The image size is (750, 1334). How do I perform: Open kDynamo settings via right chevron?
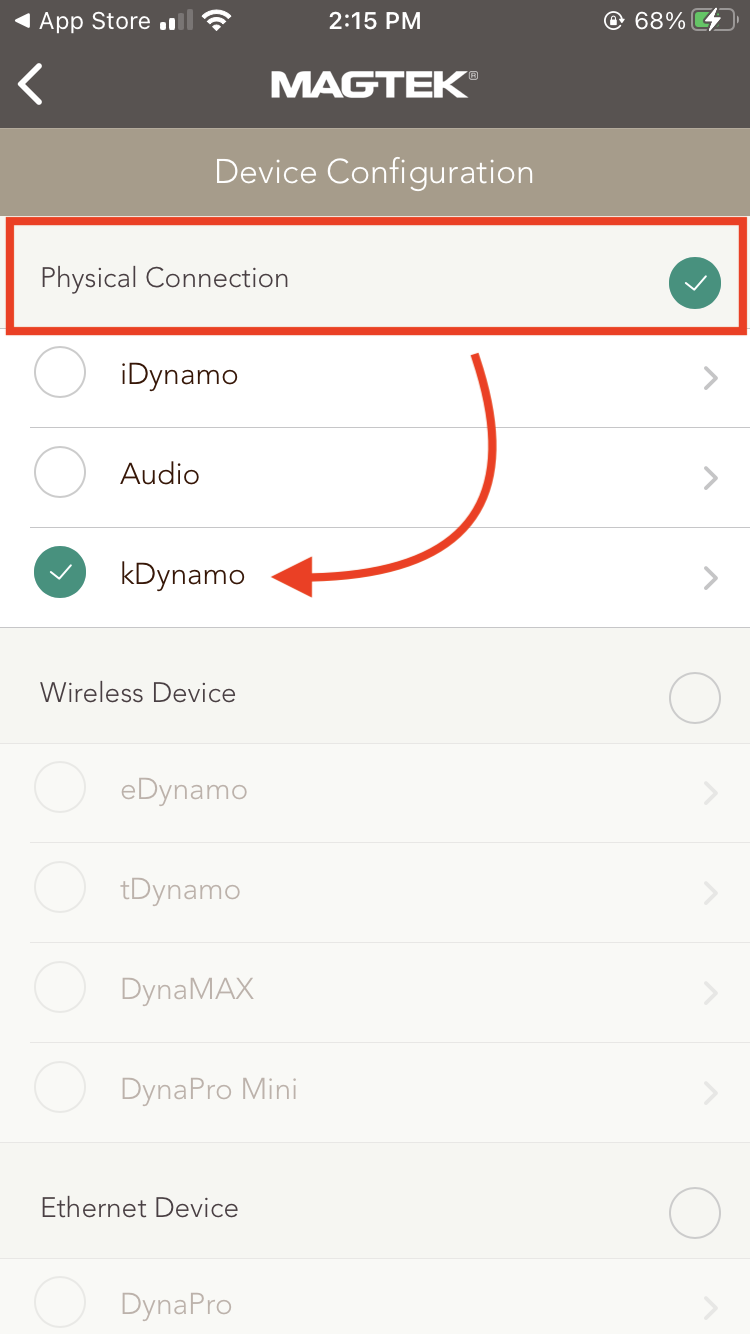(x=710, y=578)
